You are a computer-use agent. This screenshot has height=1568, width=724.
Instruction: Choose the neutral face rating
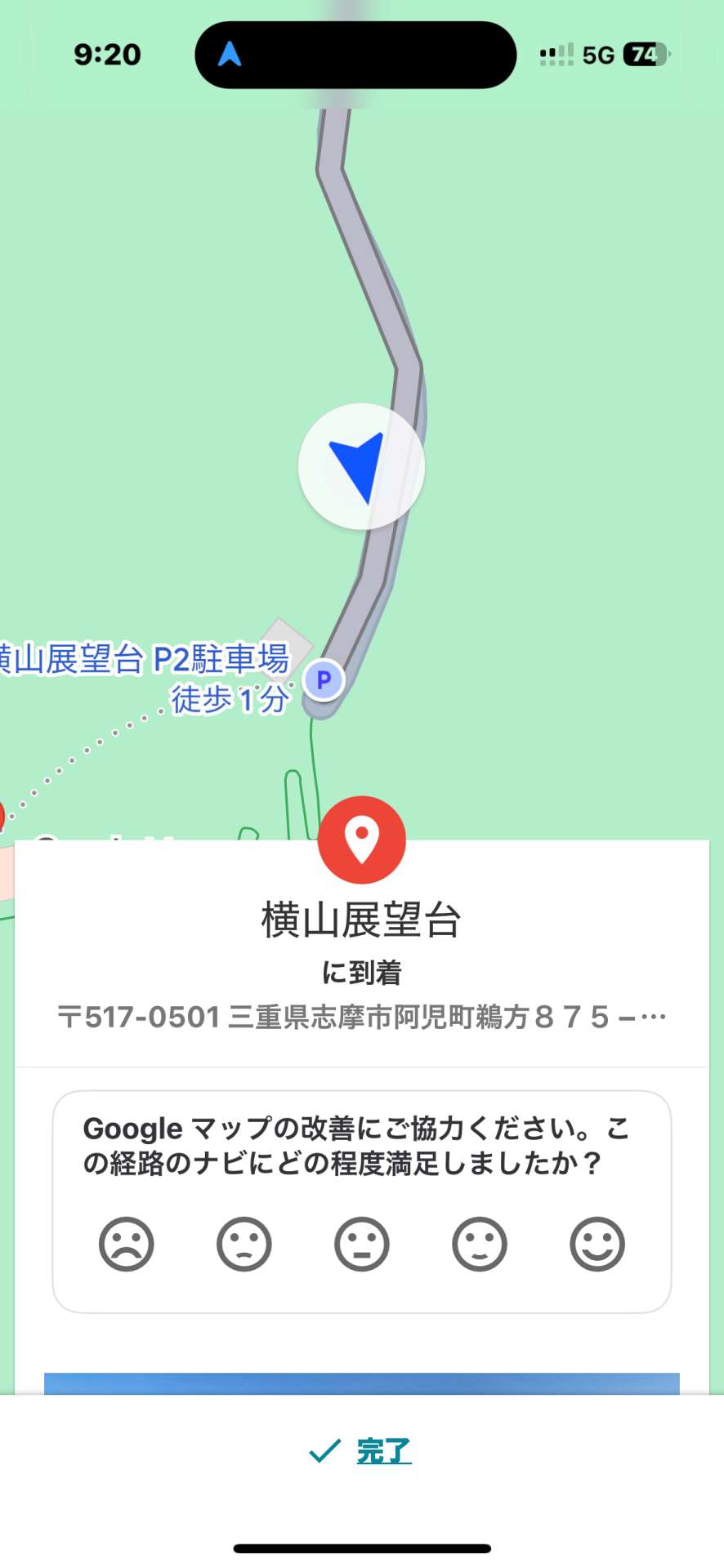point(361,1245)
